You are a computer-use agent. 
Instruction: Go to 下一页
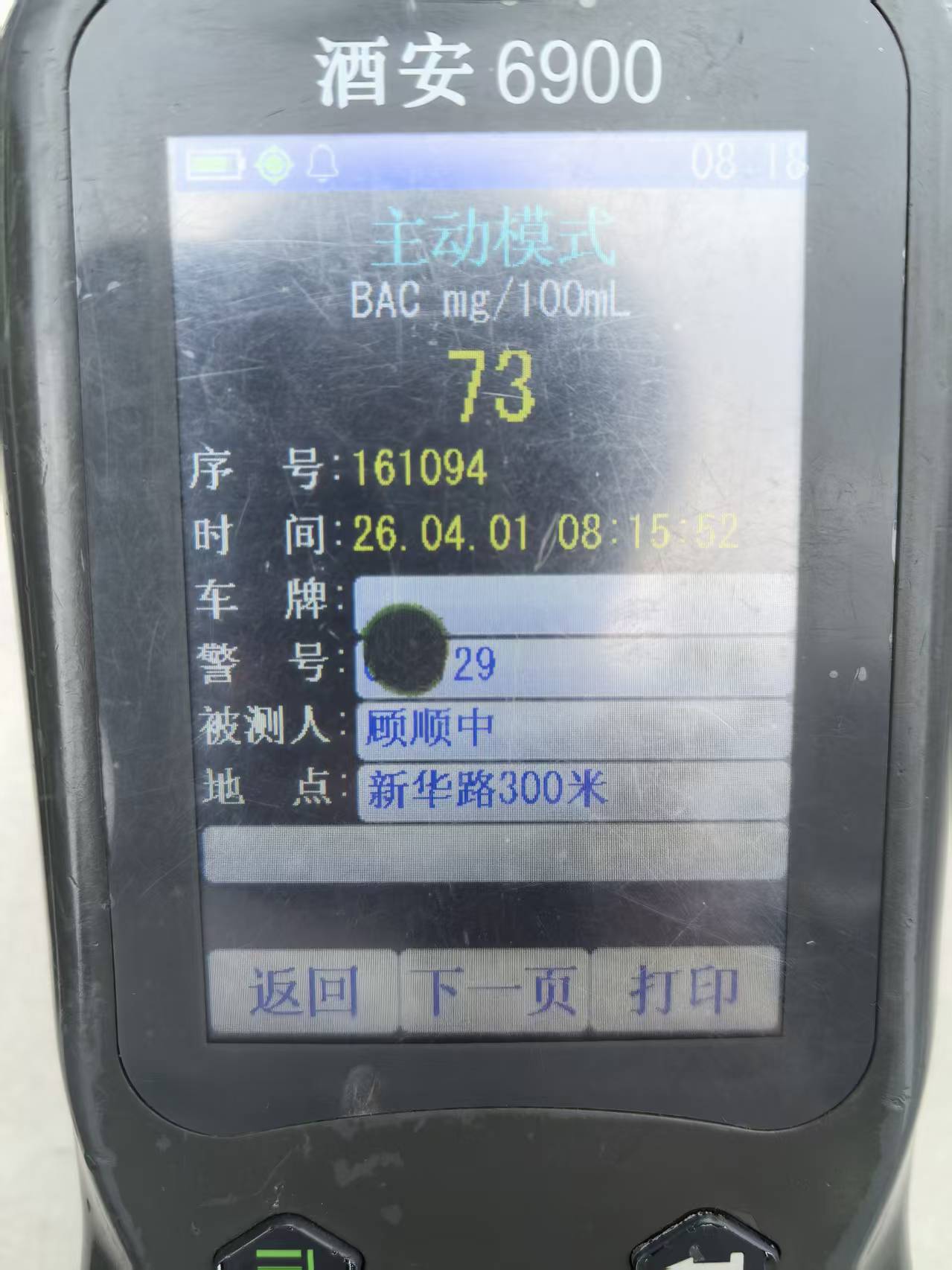(x=496, y=992)
